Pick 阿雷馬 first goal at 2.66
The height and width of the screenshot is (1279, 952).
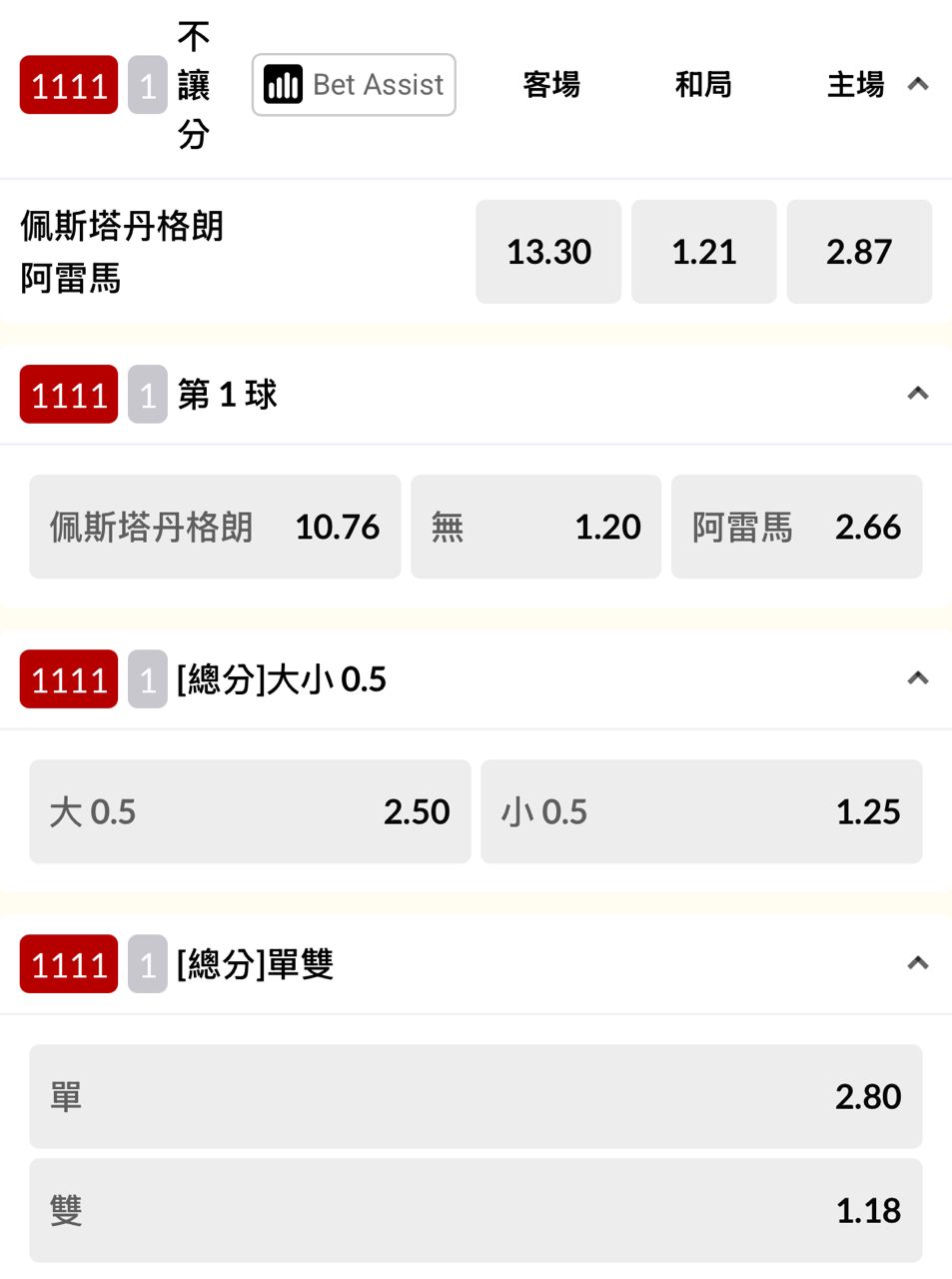pyautogui.click(x=796, y=527)
